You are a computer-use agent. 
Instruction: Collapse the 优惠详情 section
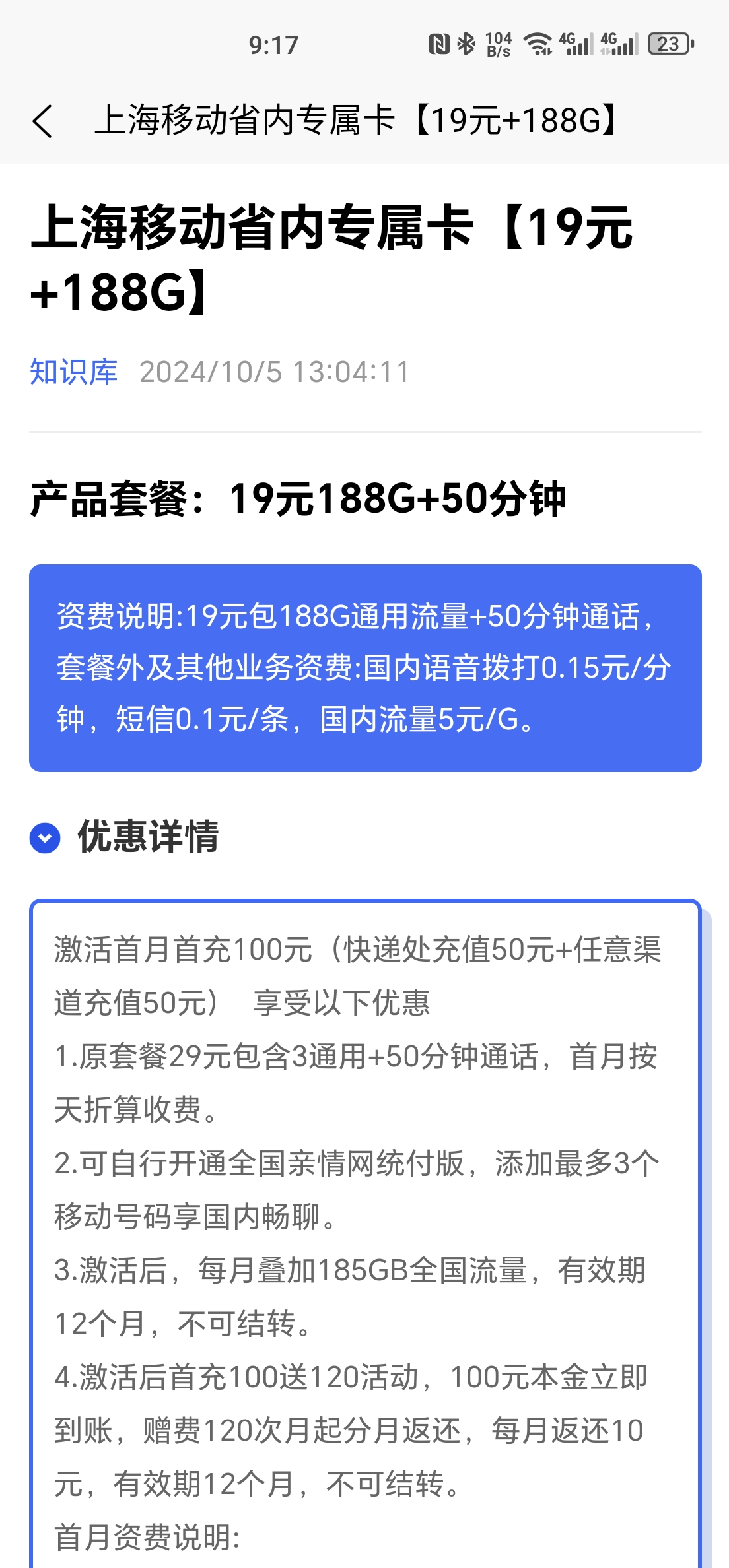45,838
